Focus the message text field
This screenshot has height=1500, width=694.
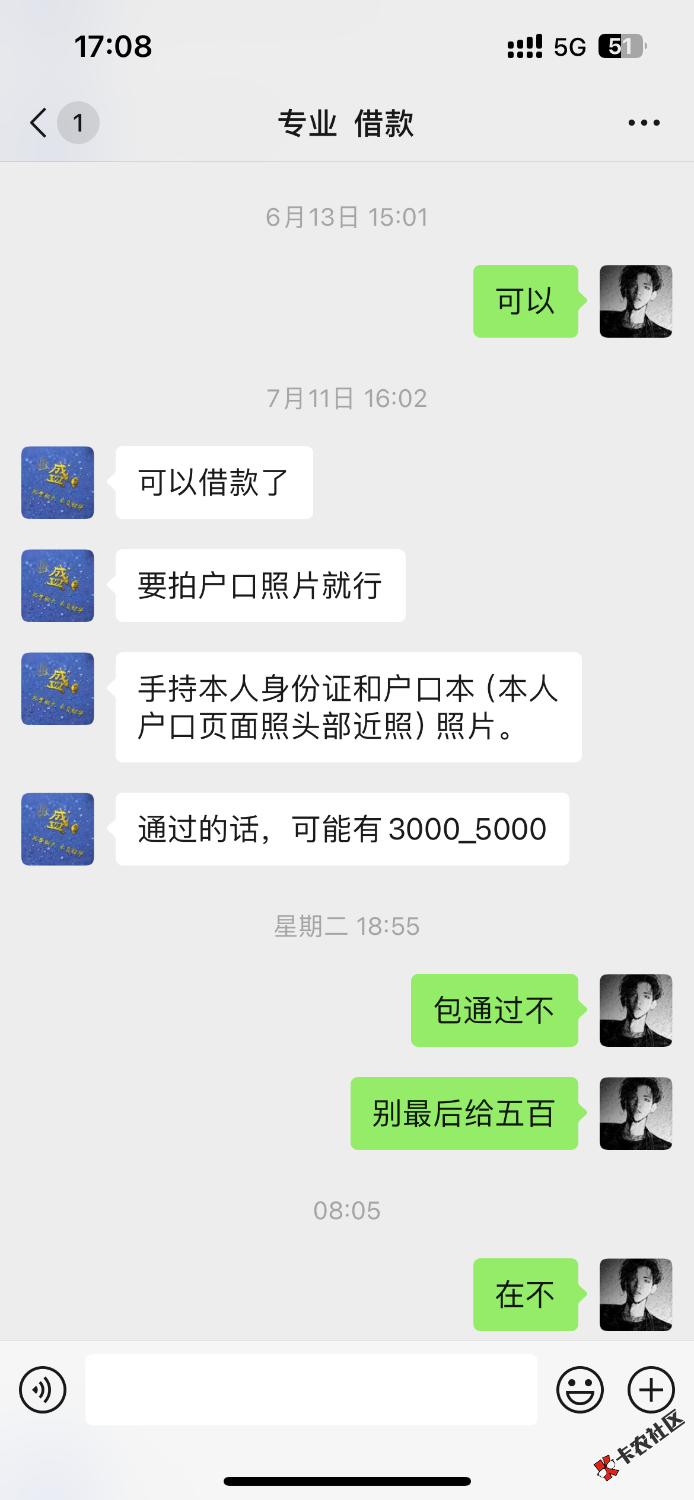tap(310, 1390)
